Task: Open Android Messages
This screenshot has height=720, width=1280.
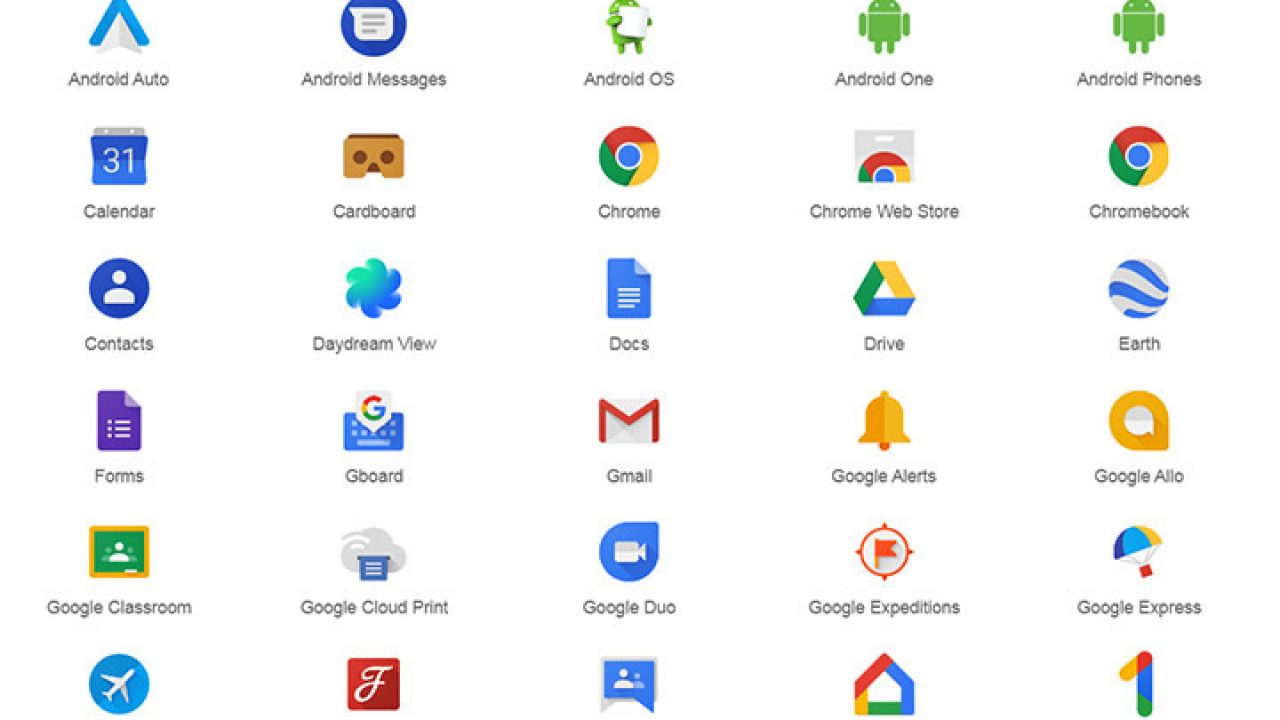Action: tap(373, 28)
